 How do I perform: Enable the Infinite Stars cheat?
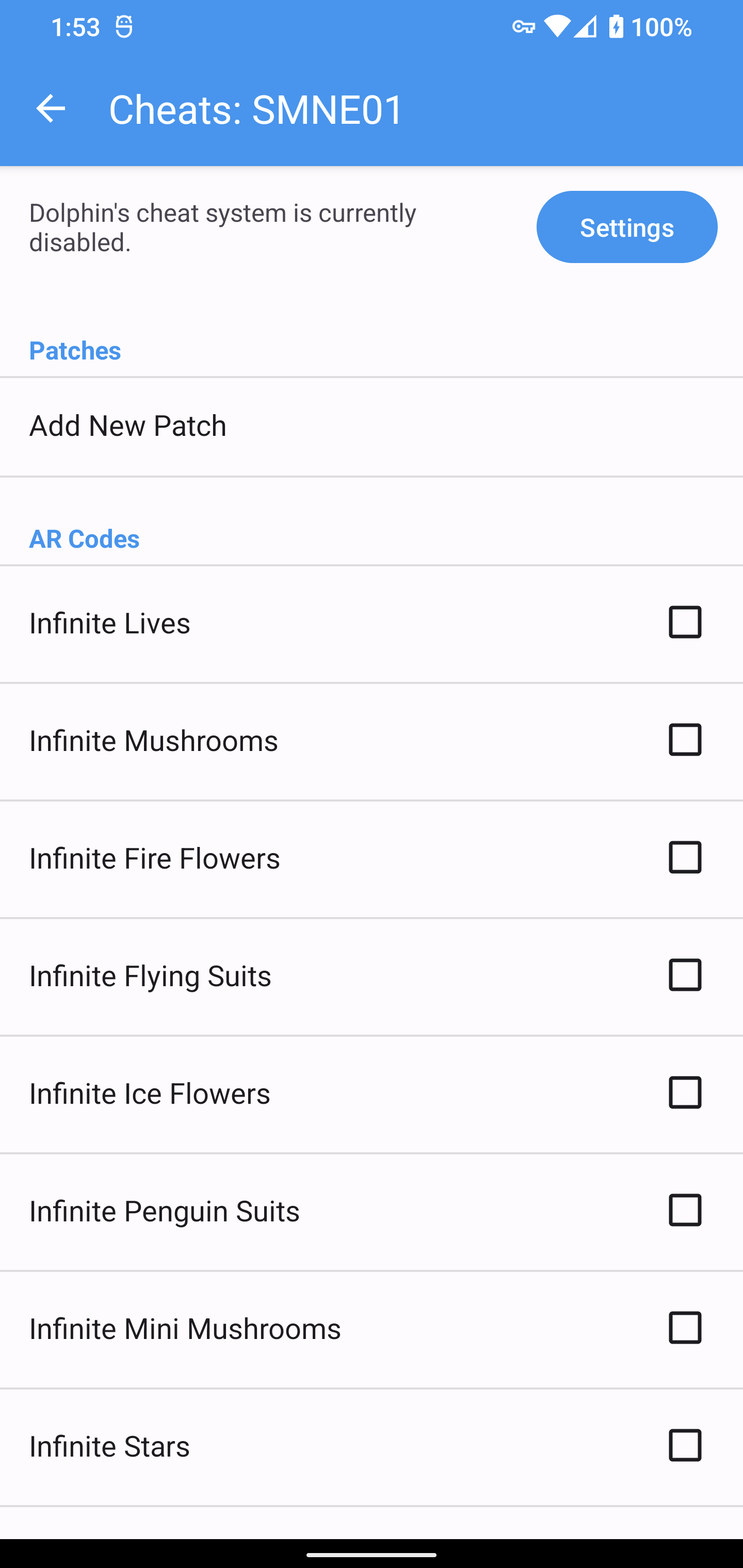685,1445
